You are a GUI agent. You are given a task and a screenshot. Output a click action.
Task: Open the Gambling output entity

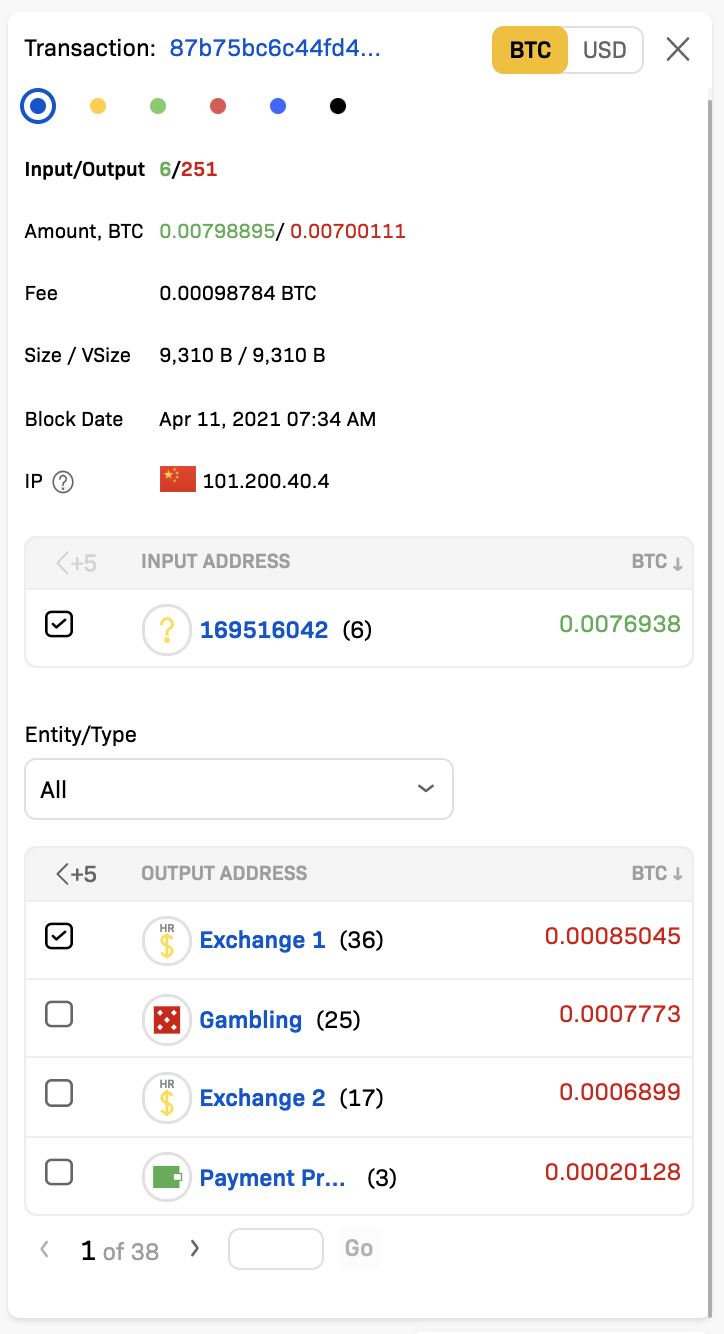tap(250, 1020)
